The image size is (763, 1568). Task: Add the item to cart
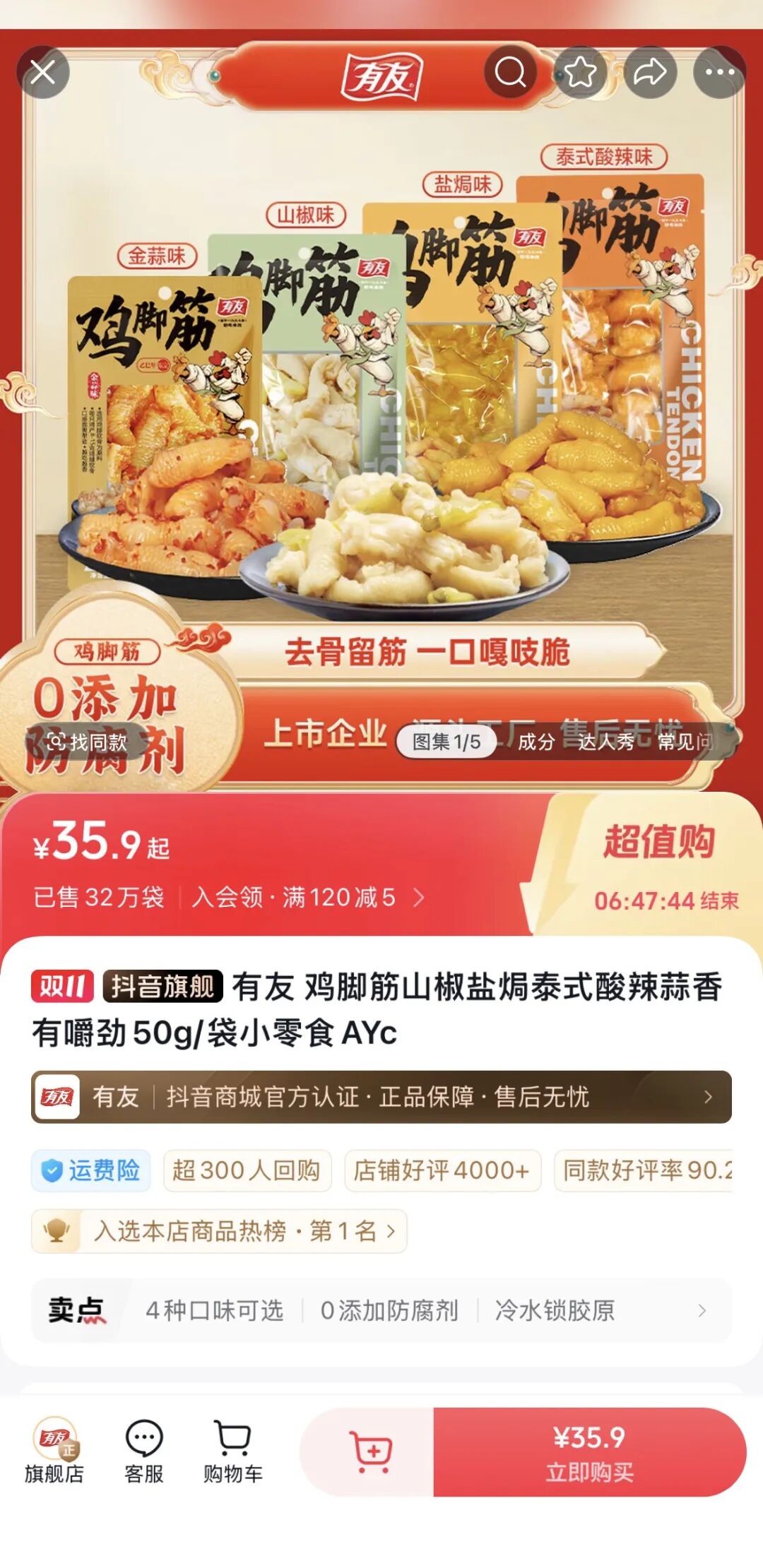pyautogui.click(x=371, y=1452)
